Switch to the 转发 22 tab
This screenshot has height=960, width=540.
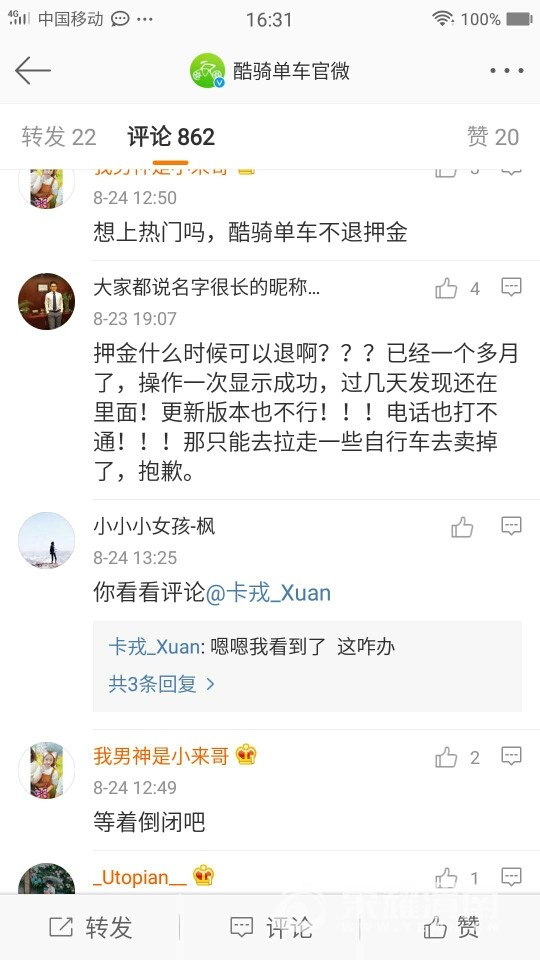[59, 137]
